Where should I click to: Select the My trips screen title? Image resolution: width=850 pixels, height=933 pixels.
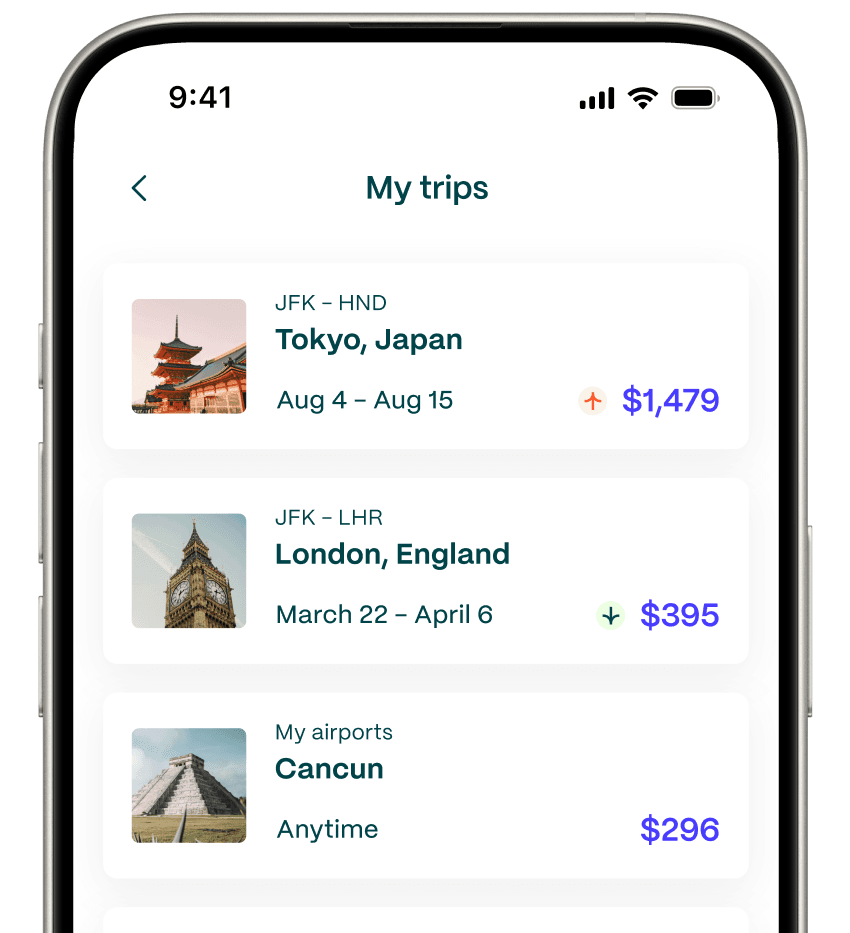pyautogui.click(x=427, y=188)
